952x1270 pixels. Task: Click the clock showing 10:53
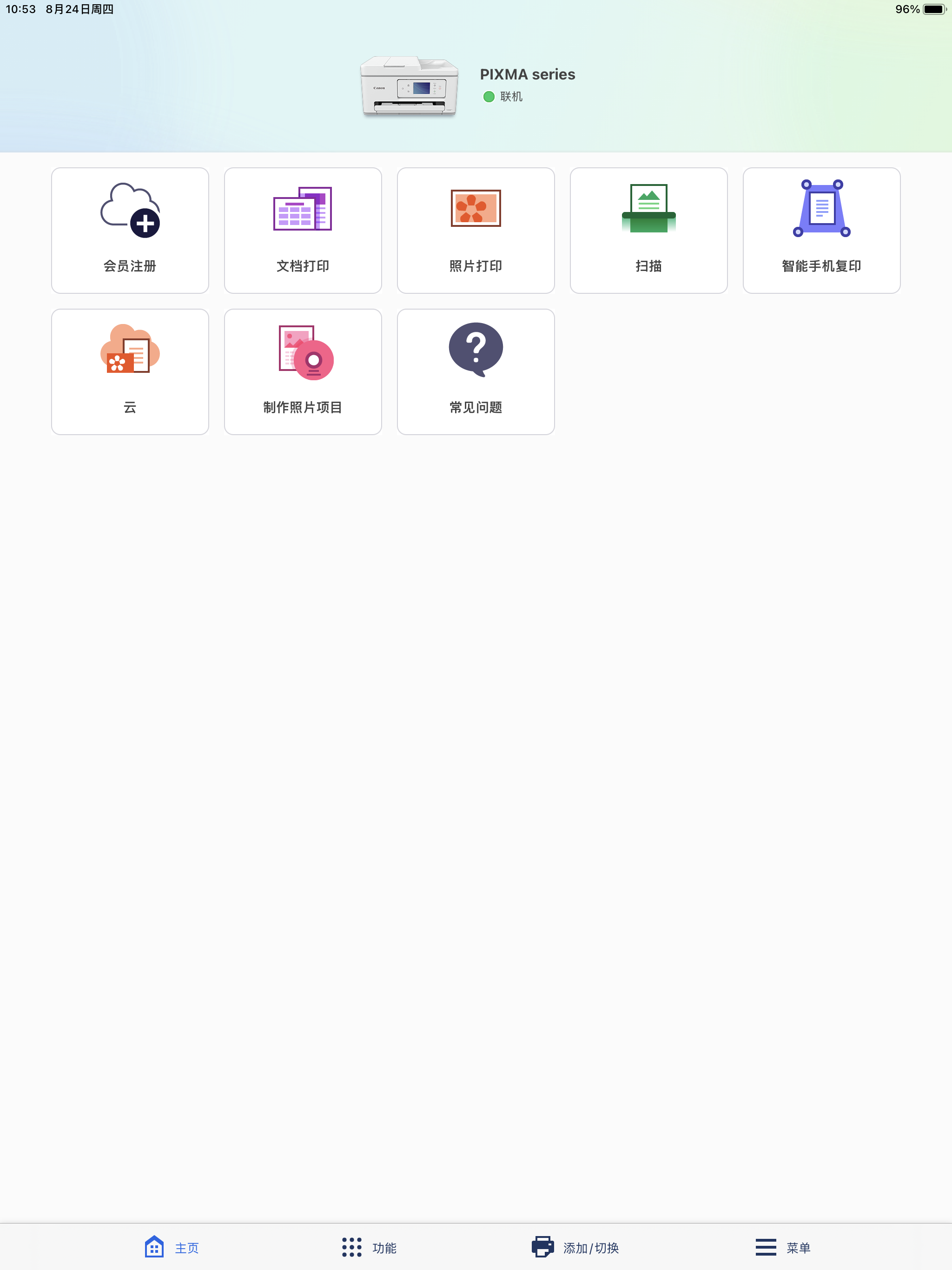pyautogui.click(x=21, y=9)
